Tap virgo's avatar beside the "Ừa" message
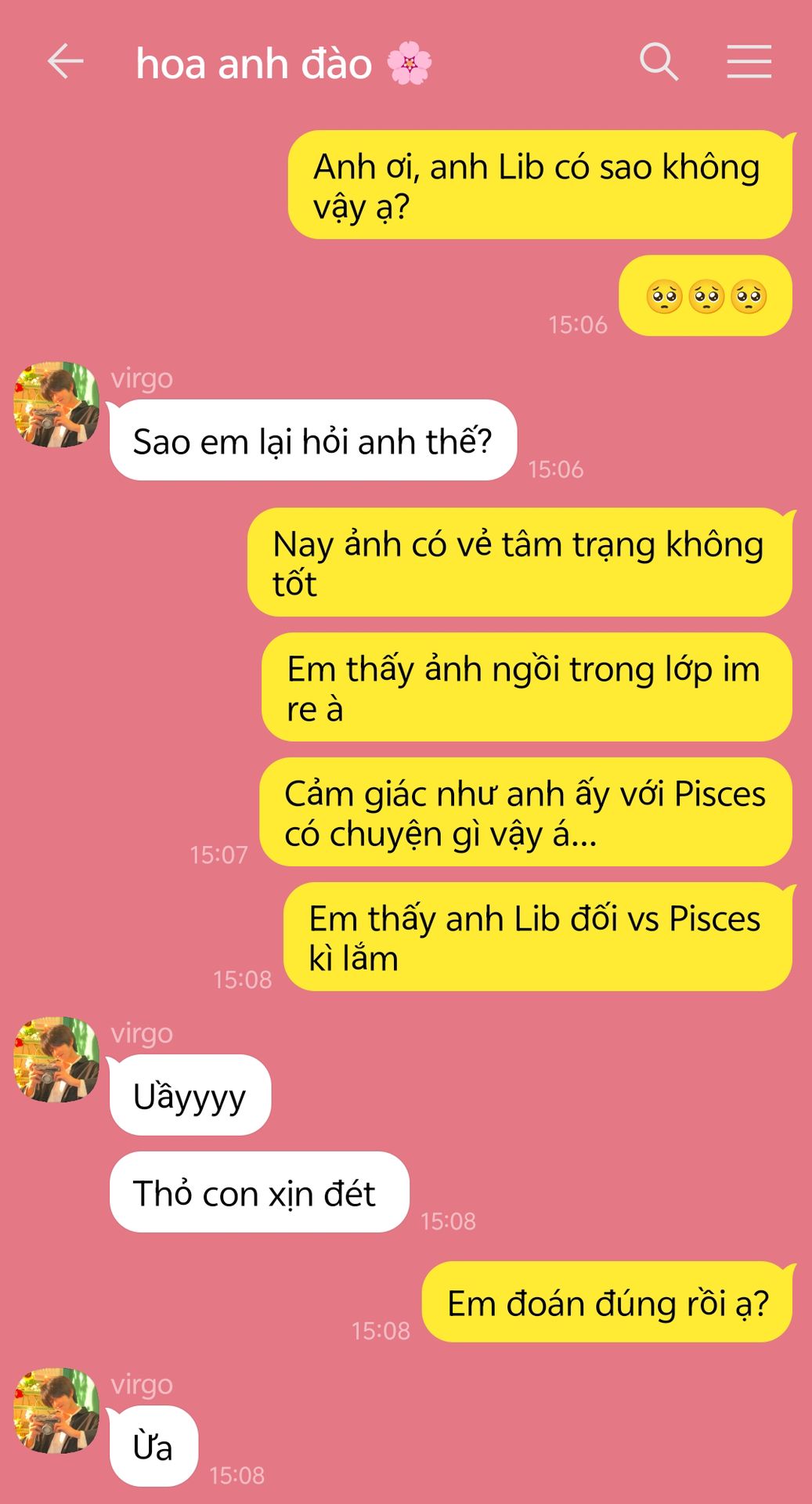This screenshot has height=1504, width=812. (57, 1410)
